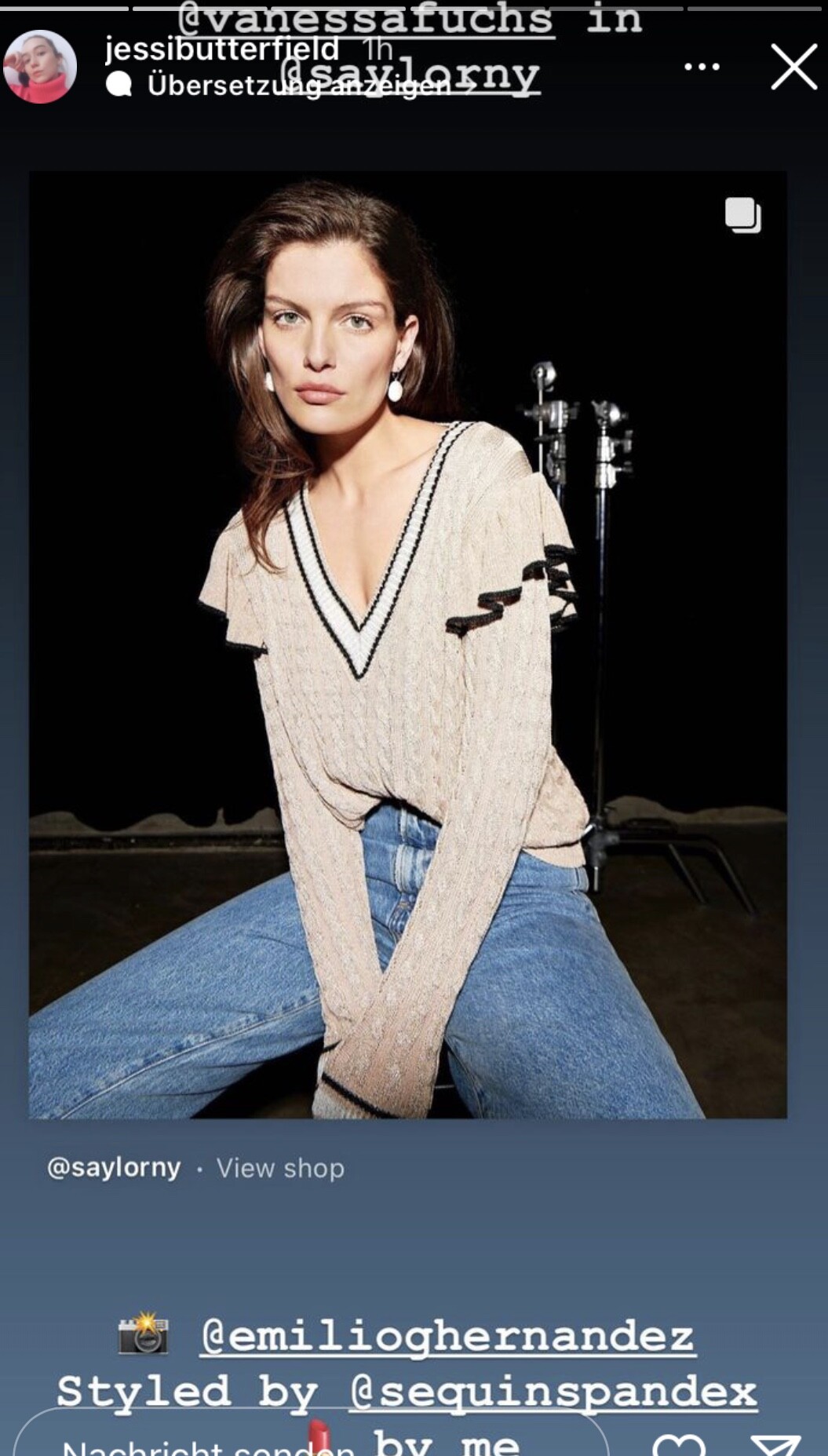
Task: Close the story viewer
Action: (793, 67)
